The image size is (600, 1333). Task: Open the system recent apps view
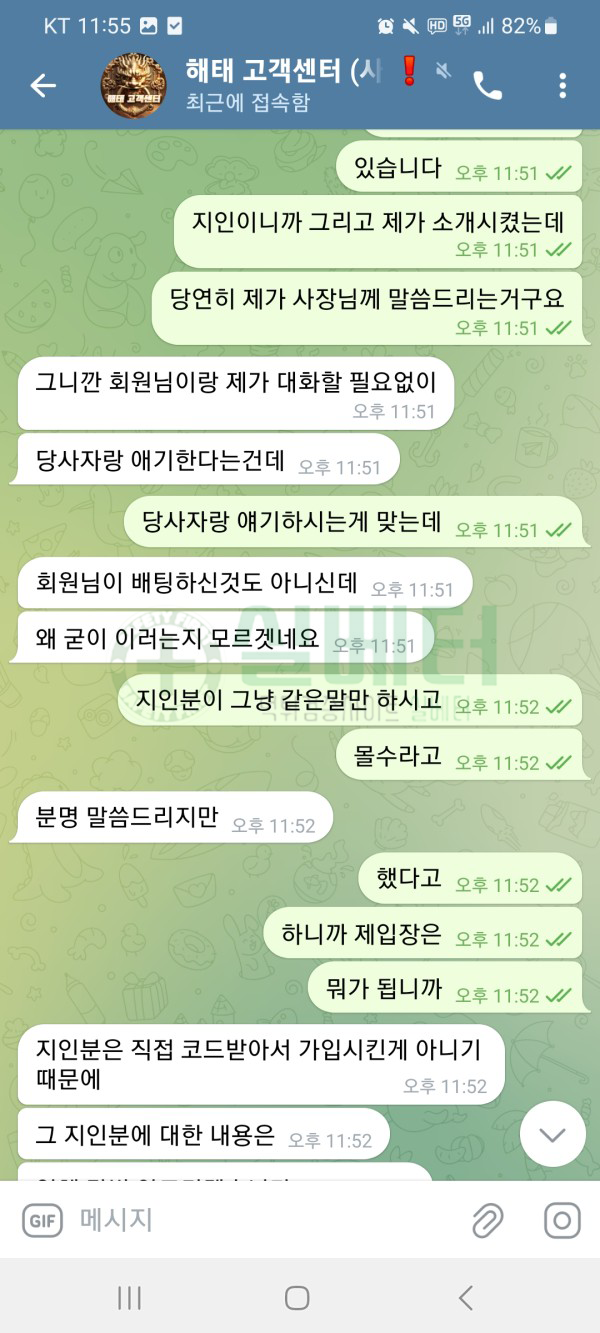(129, 1298)
